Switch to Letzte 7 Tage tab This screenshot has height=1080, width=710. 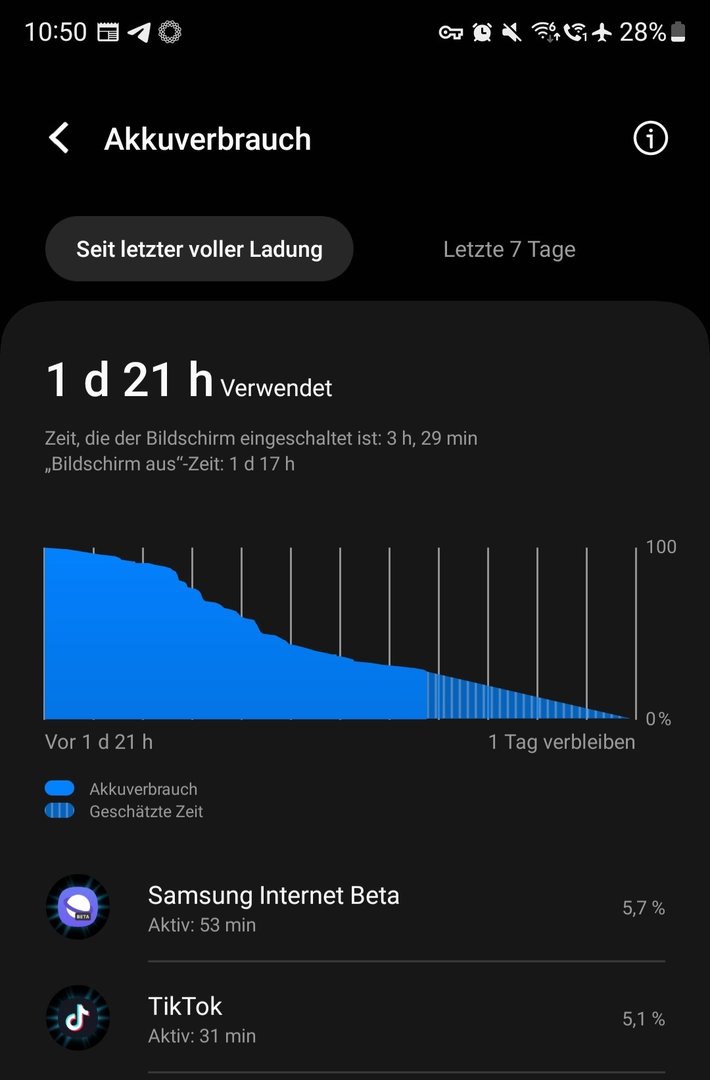[509, 249]
